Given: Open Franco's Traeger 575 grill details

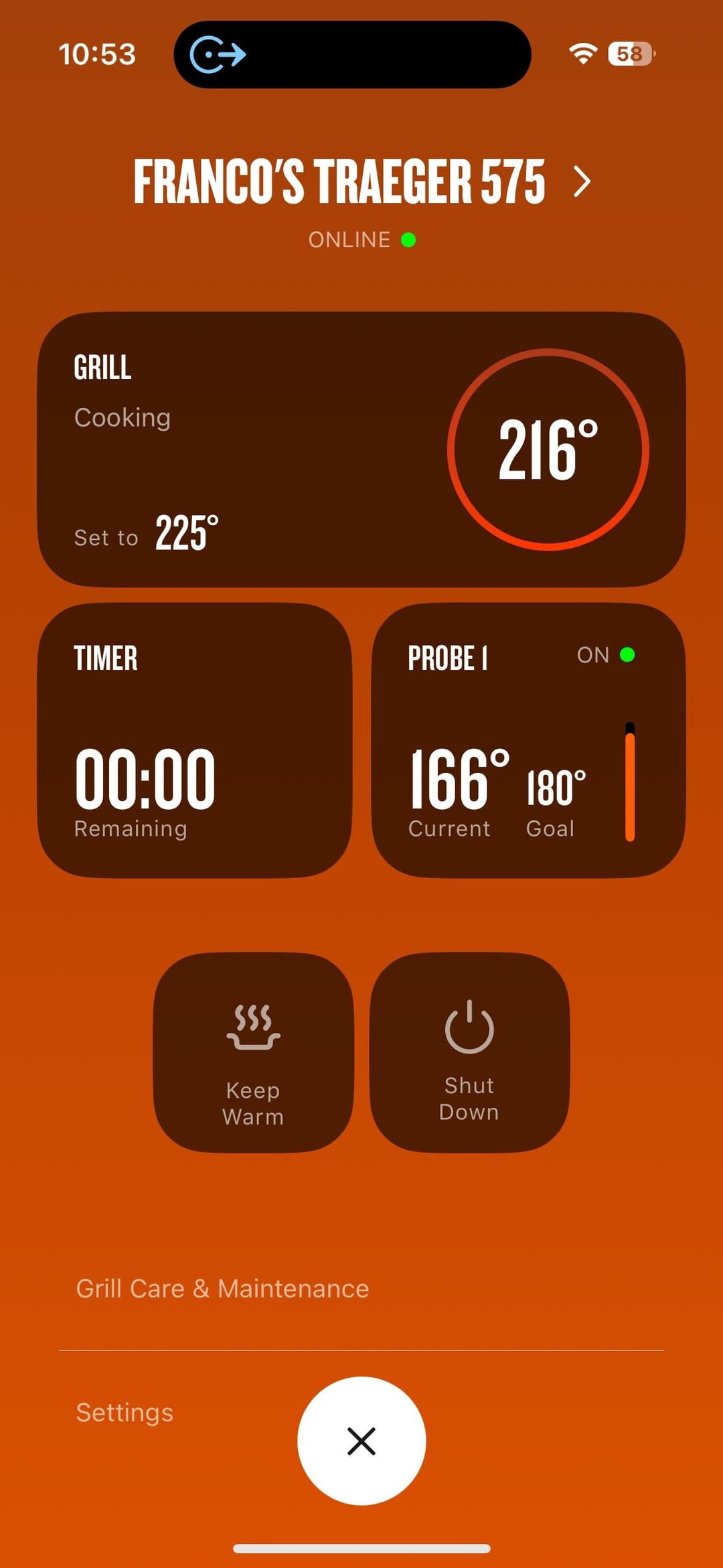Looking at the screenshot, I should (361, 182).
